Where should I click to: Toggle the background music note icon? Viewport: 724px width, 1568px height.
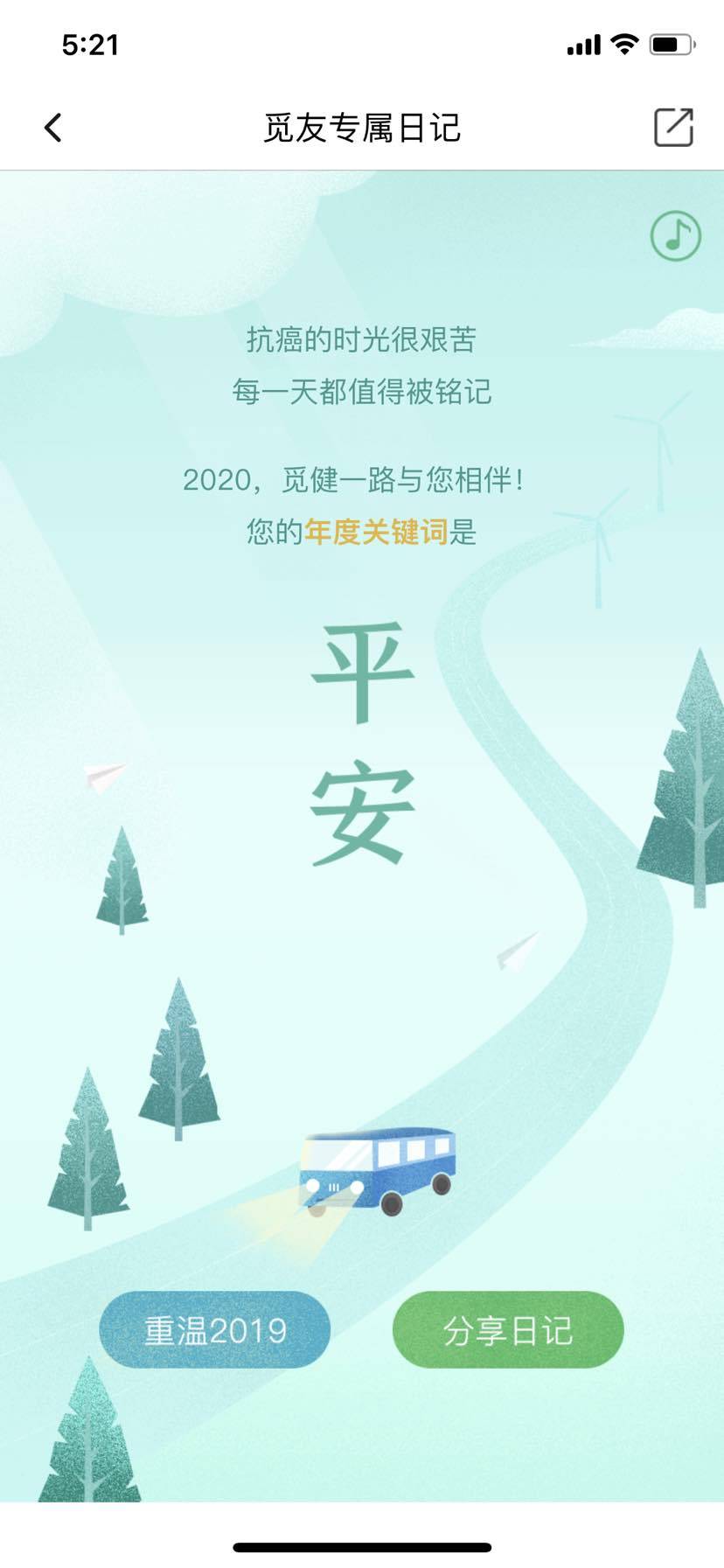pos(675,236)
